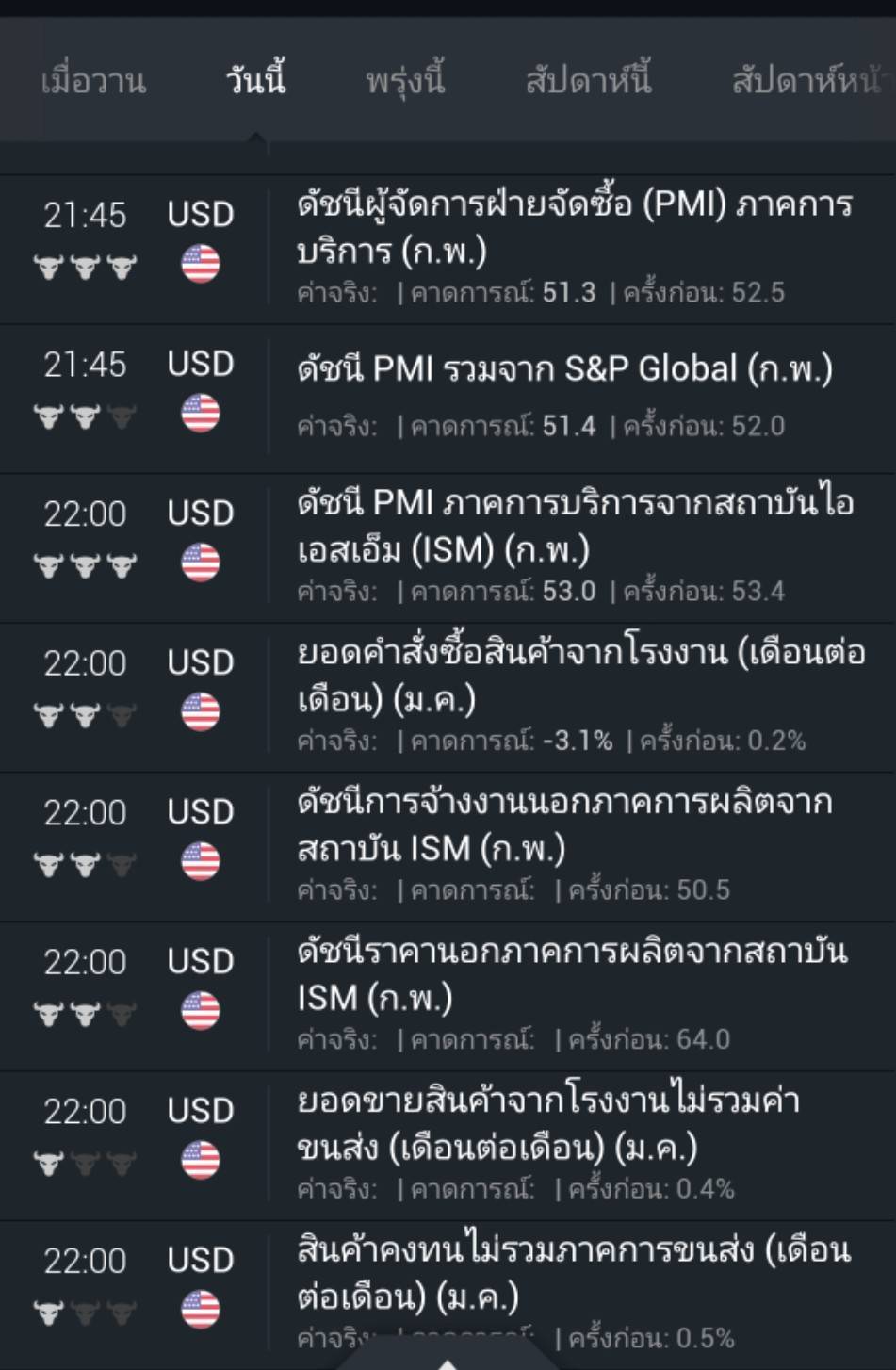896x1370 pixels.
Task: Expand the bottom panel arrow
Action: pyautogui.click(x=448, y=1361)
